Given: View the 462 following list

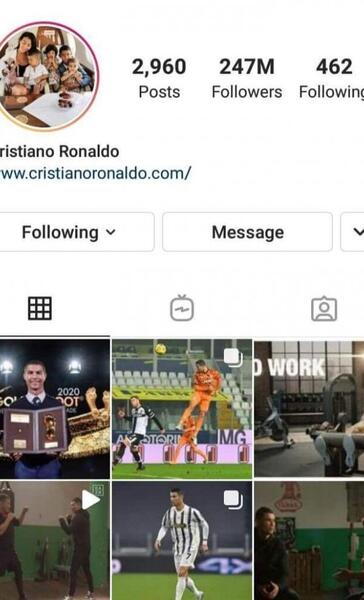Looking at the screenshot, I should [x=332, y=78].
